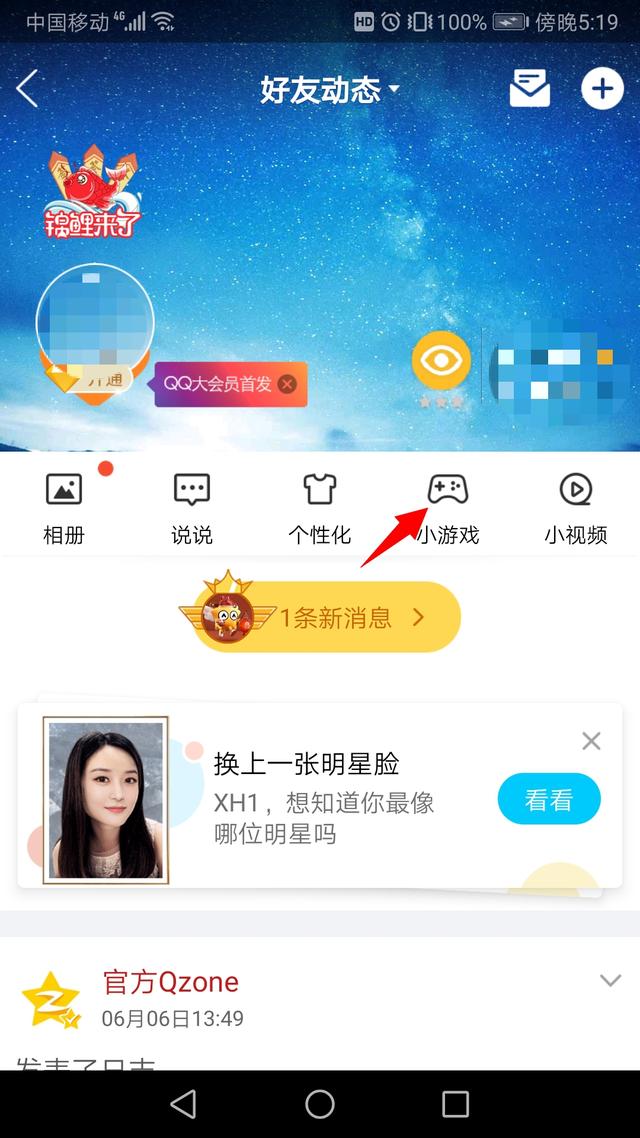The image size is (640, 1138).
Task: Open the 官方Qzone profile name
Action: tap(171, 982)
